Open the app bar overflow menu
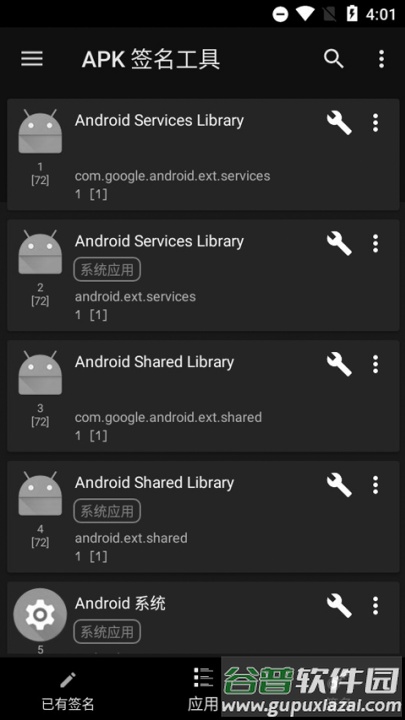The image size is (405, 720). pyautogui.click(x=381, y=59)
